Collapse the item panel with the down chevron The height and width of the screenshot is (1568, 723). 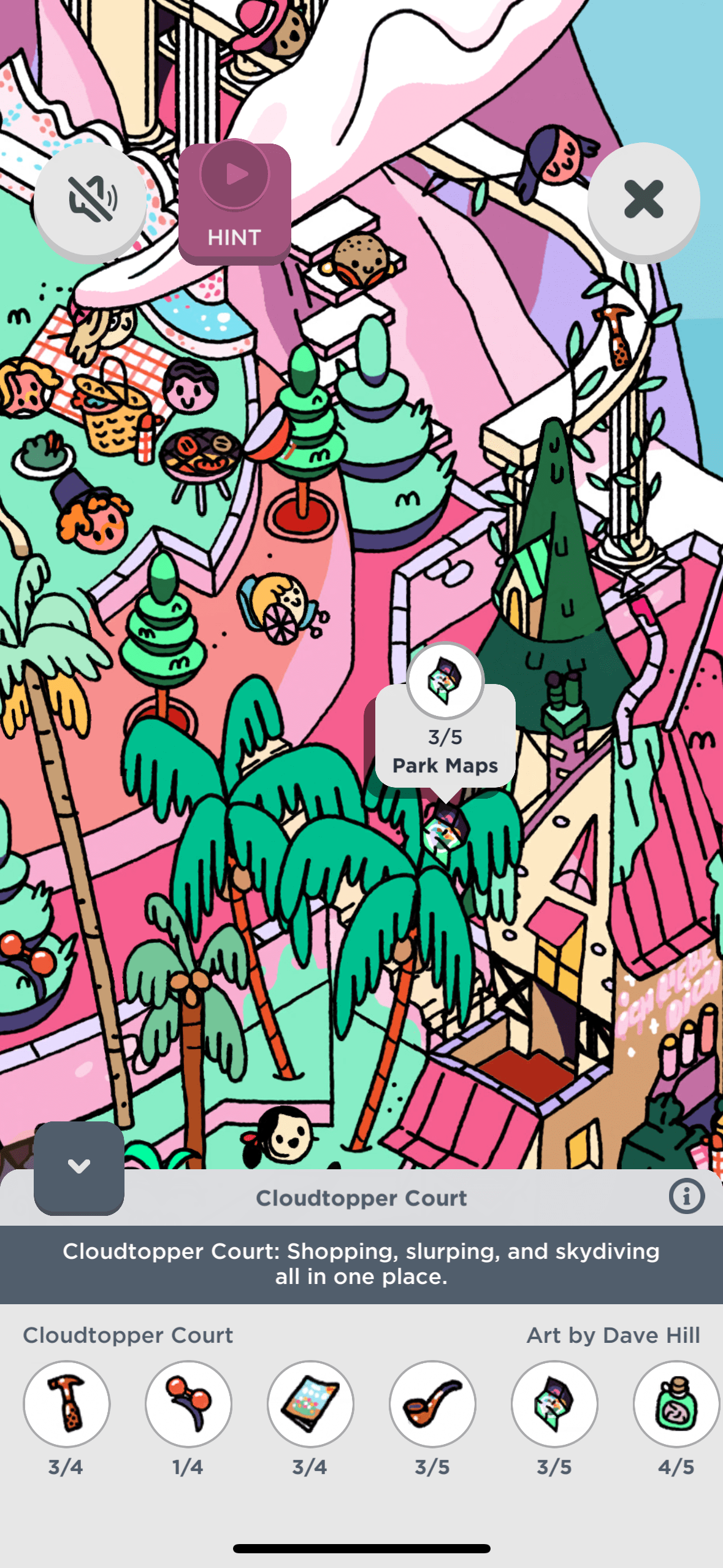[79, 1166]
